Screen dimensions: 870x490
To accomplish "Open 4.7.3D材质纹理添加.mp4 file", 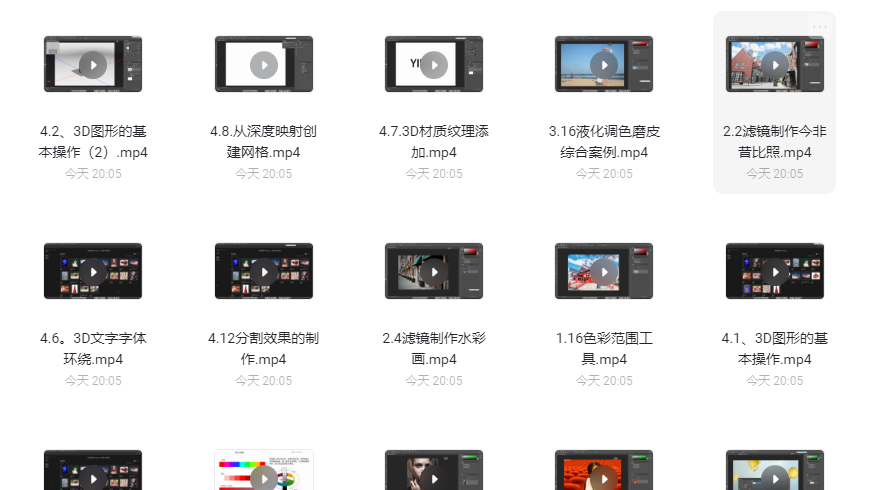I will coord(434,65).
